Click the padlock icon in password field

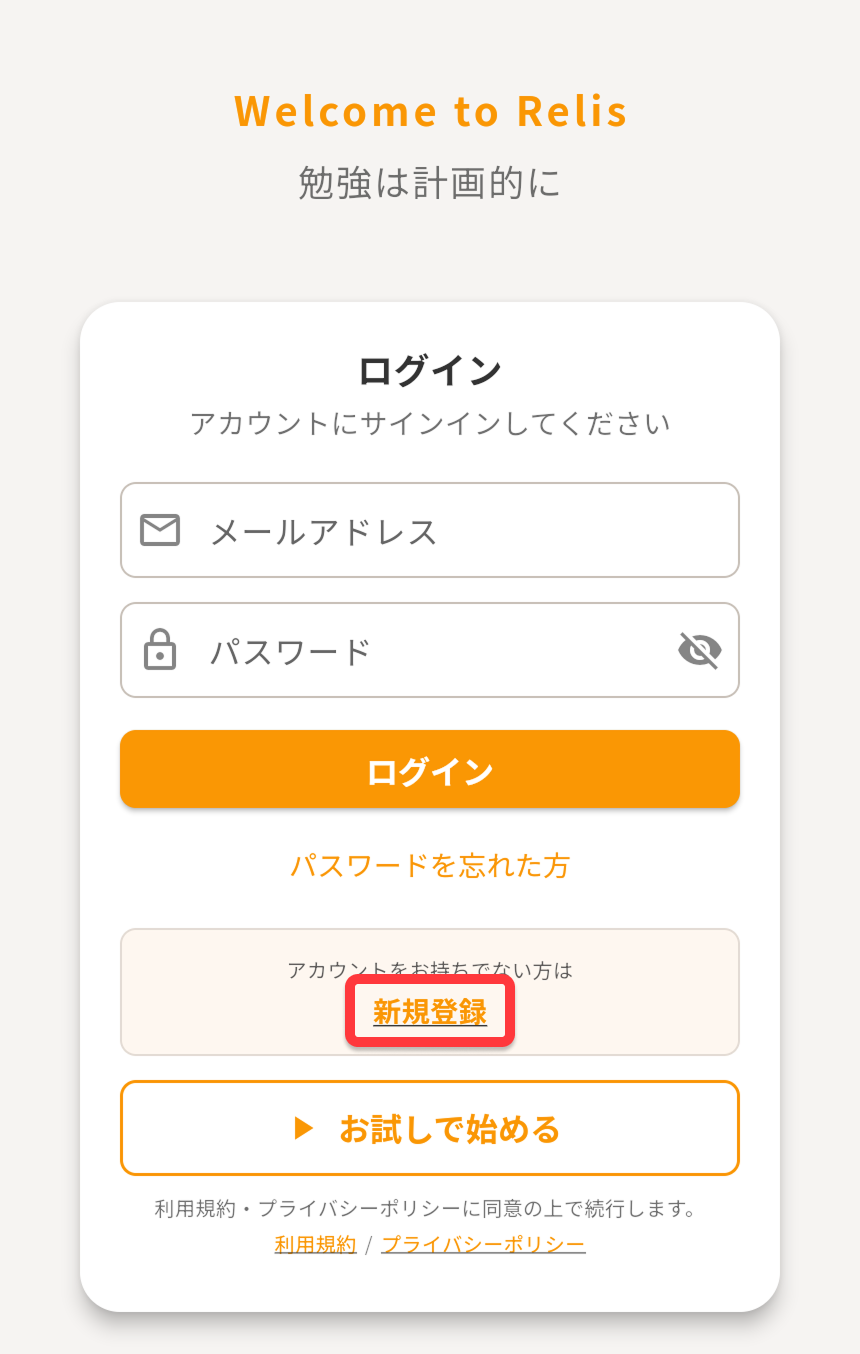pos(162,650)
